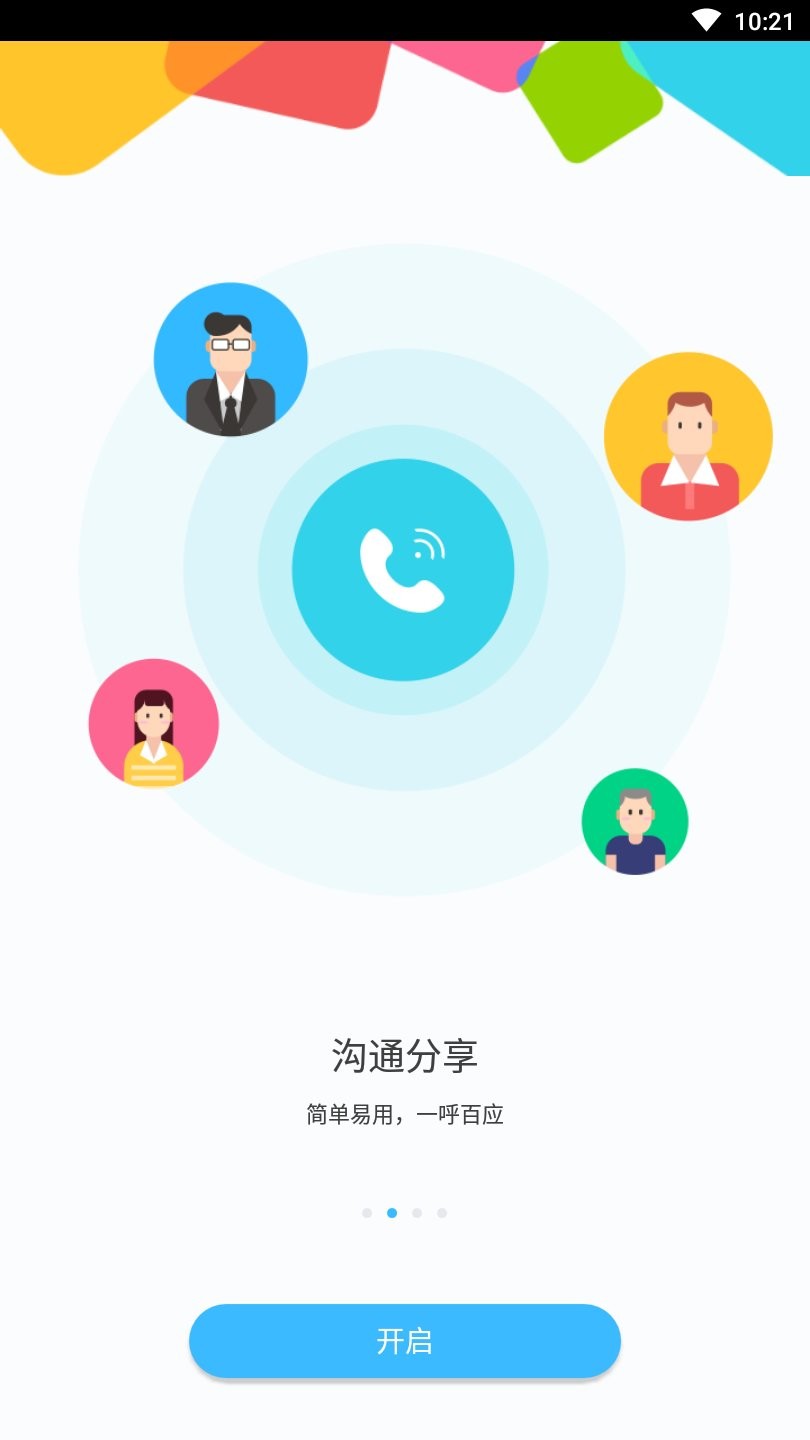Viewport: 810px width, 1440px height.
Task: Activate the third page indicator dot
Action: coord(416,1212)
